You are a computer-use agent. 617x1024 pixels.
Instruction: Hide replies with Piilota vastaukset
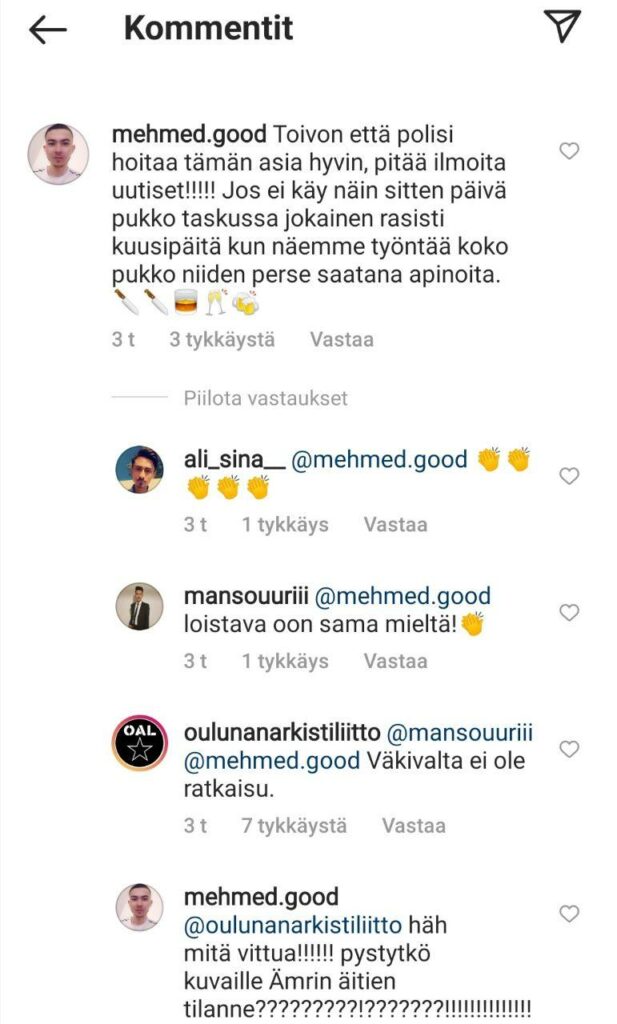point(265,398)
